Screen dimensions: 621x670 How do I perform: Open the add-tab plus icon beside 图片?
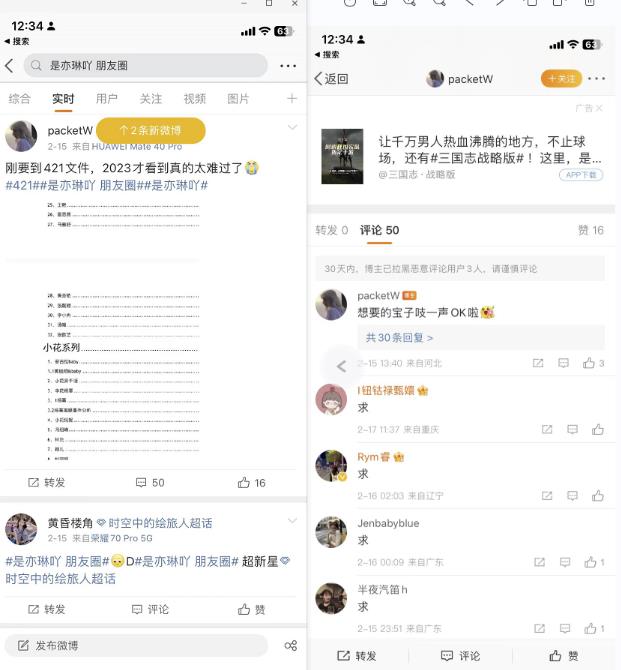coord(292,99)
